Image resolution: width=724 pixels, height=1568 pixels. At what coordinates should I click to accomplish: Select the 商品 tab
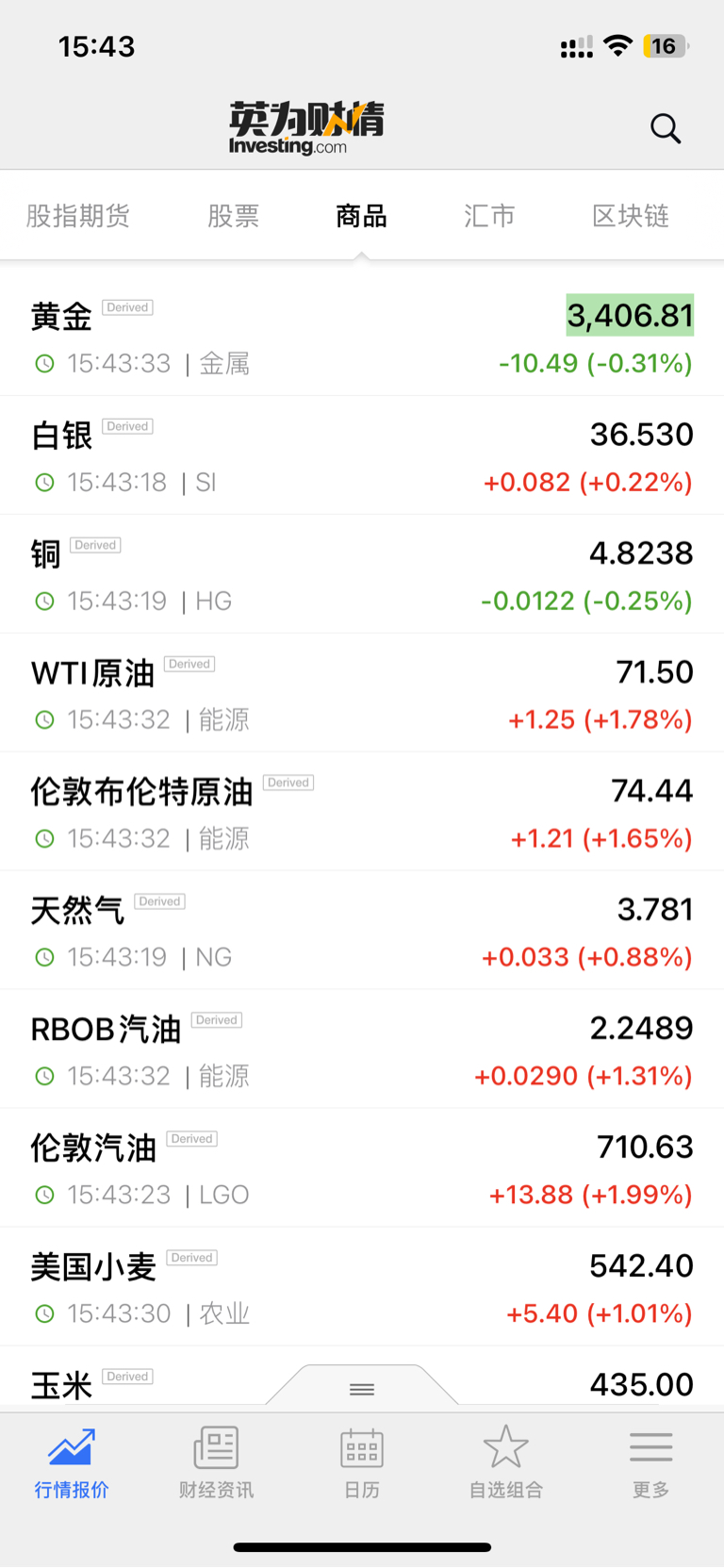pyautogui.click(x=361, y=216)
